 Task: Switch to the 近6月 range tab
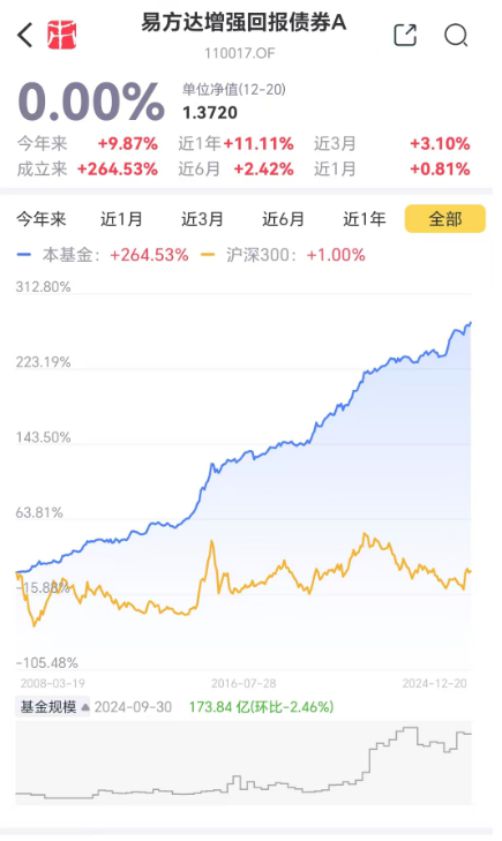pyautogui.click(x=283, y=219)
